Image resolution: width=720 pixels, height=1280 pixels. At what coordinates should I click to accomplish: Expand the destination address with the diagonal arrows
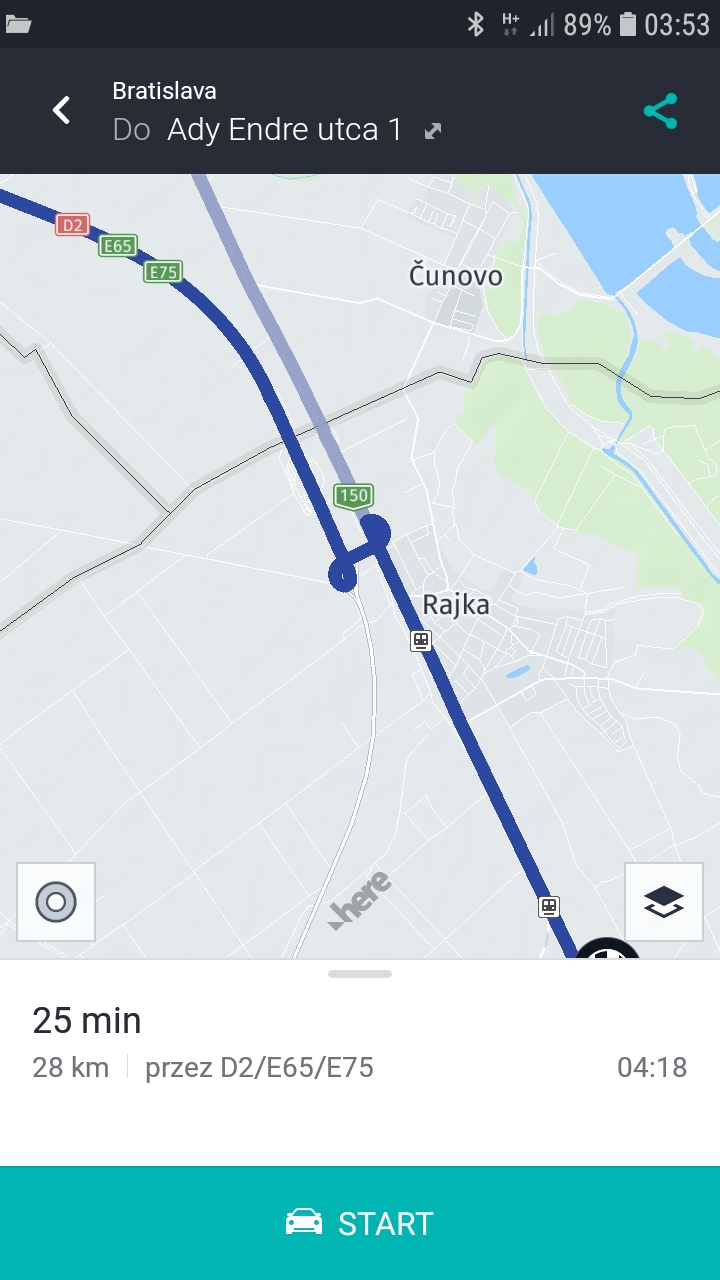tap(432, 130)
